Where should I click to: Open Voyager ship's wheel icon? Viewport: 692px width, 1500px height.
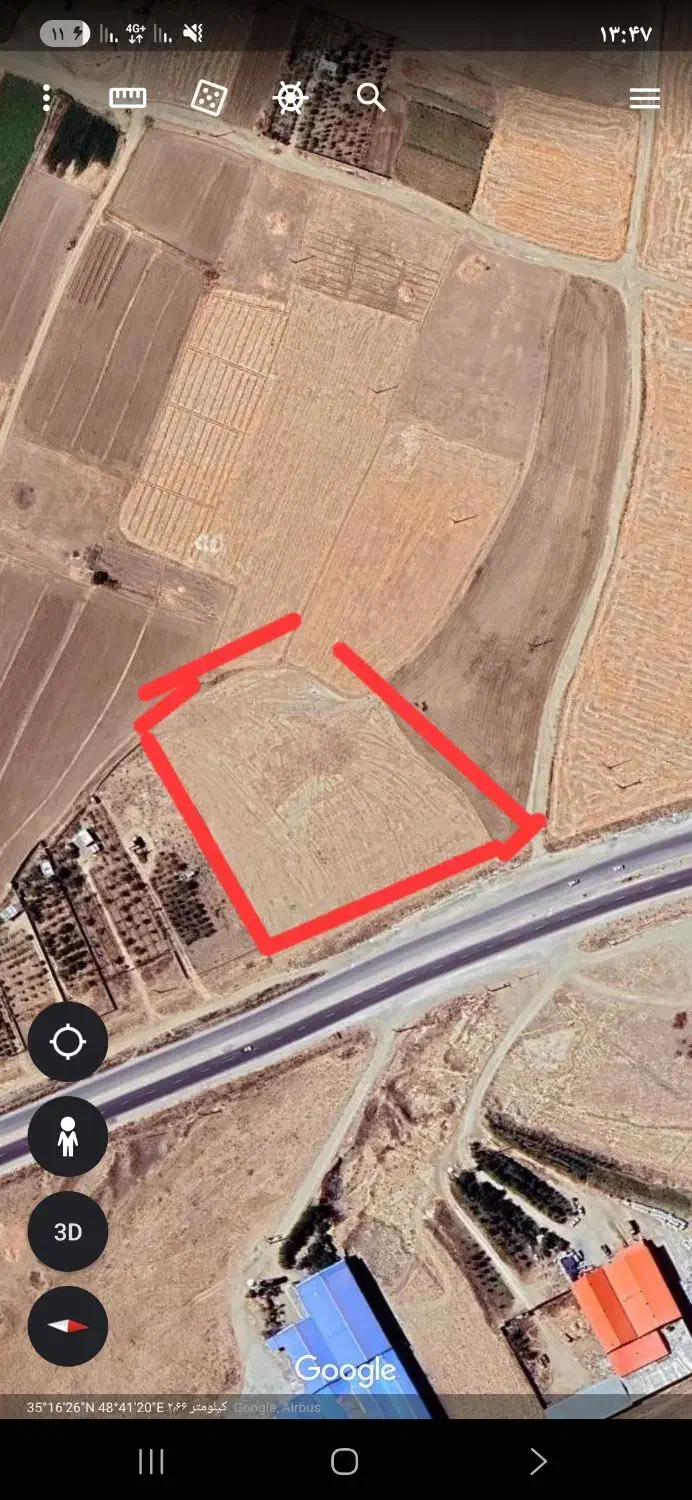pyautogui.click(x=290, y=97)
